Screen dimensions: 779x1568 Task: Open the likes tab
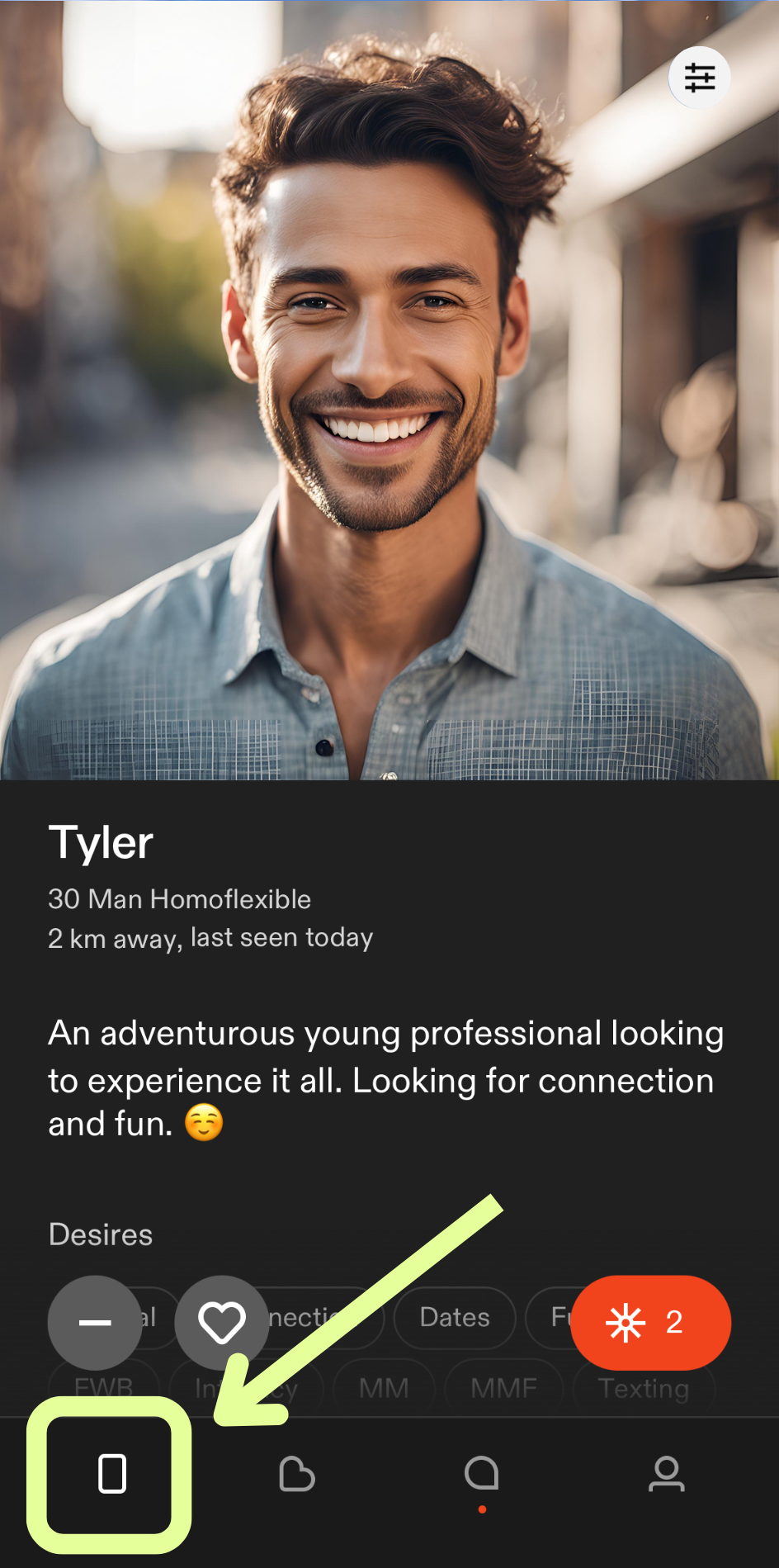[297, 1474]
